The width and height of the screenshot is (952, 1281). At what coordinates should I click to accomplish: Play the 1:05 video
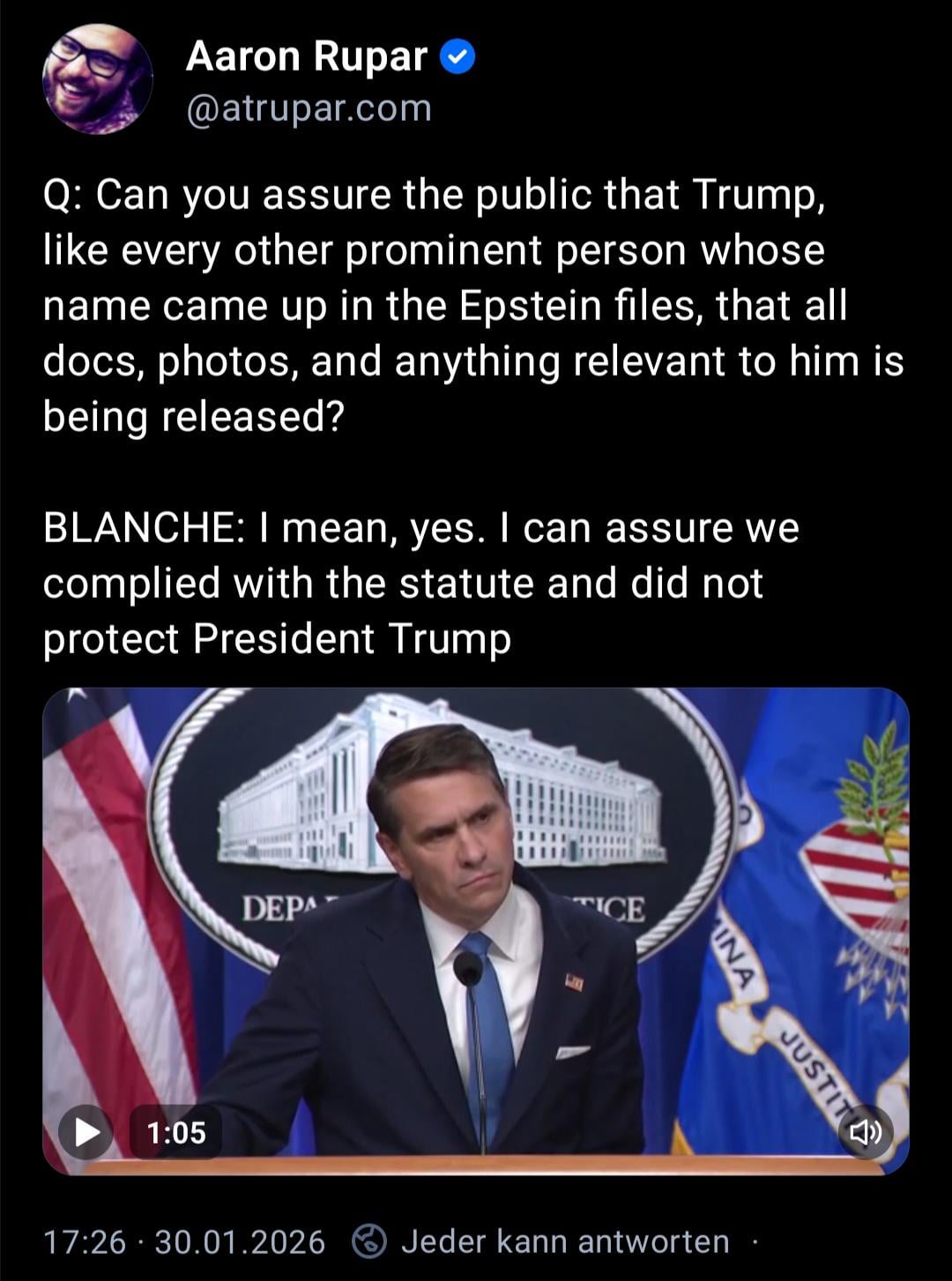(86, 1132)
